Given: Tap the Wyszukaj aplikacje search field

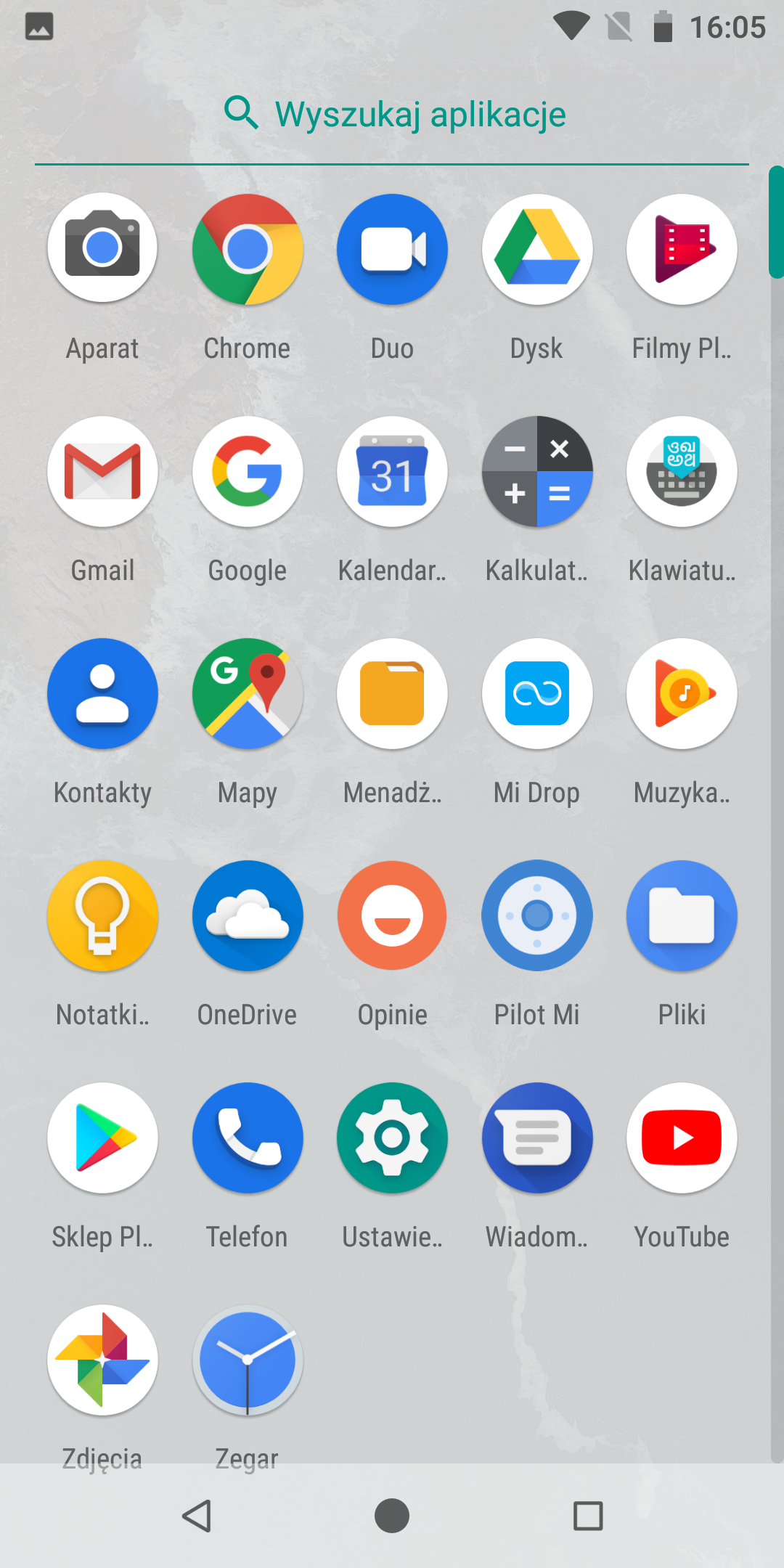Looking at the screenshot, I should point(392,115).
